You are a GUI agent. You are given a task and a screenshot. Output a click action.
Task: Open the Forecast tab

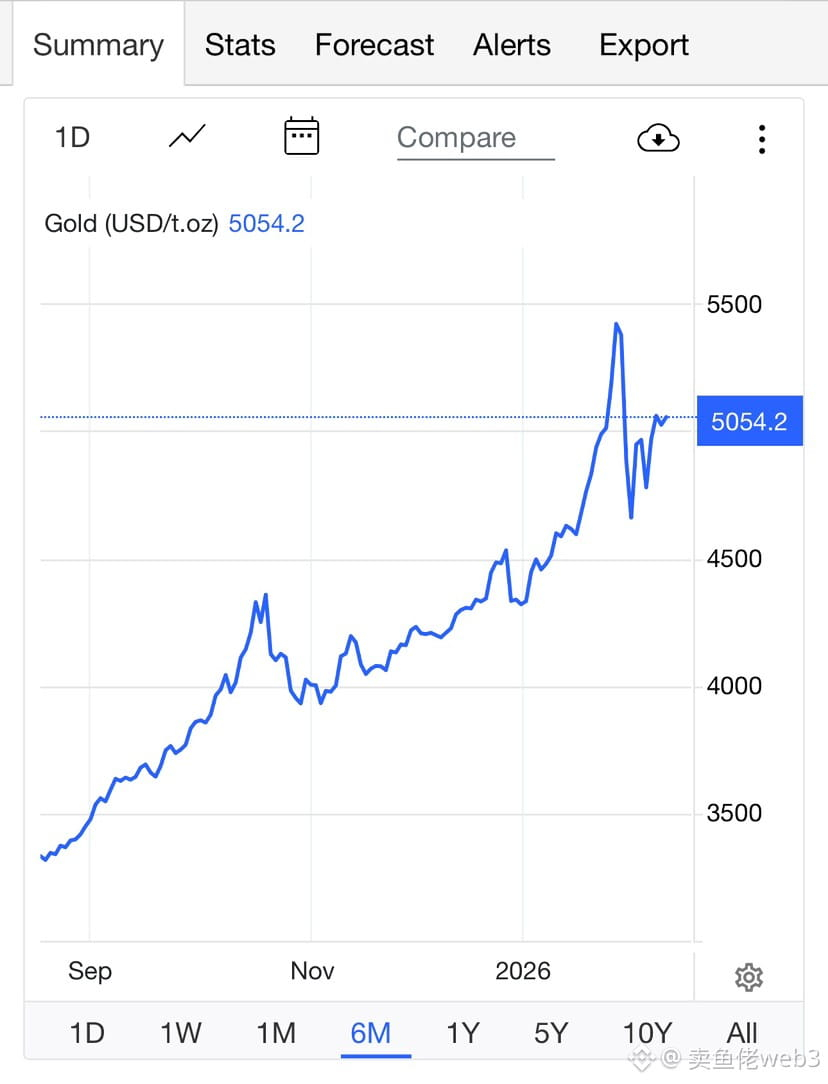tap(374, 45)
